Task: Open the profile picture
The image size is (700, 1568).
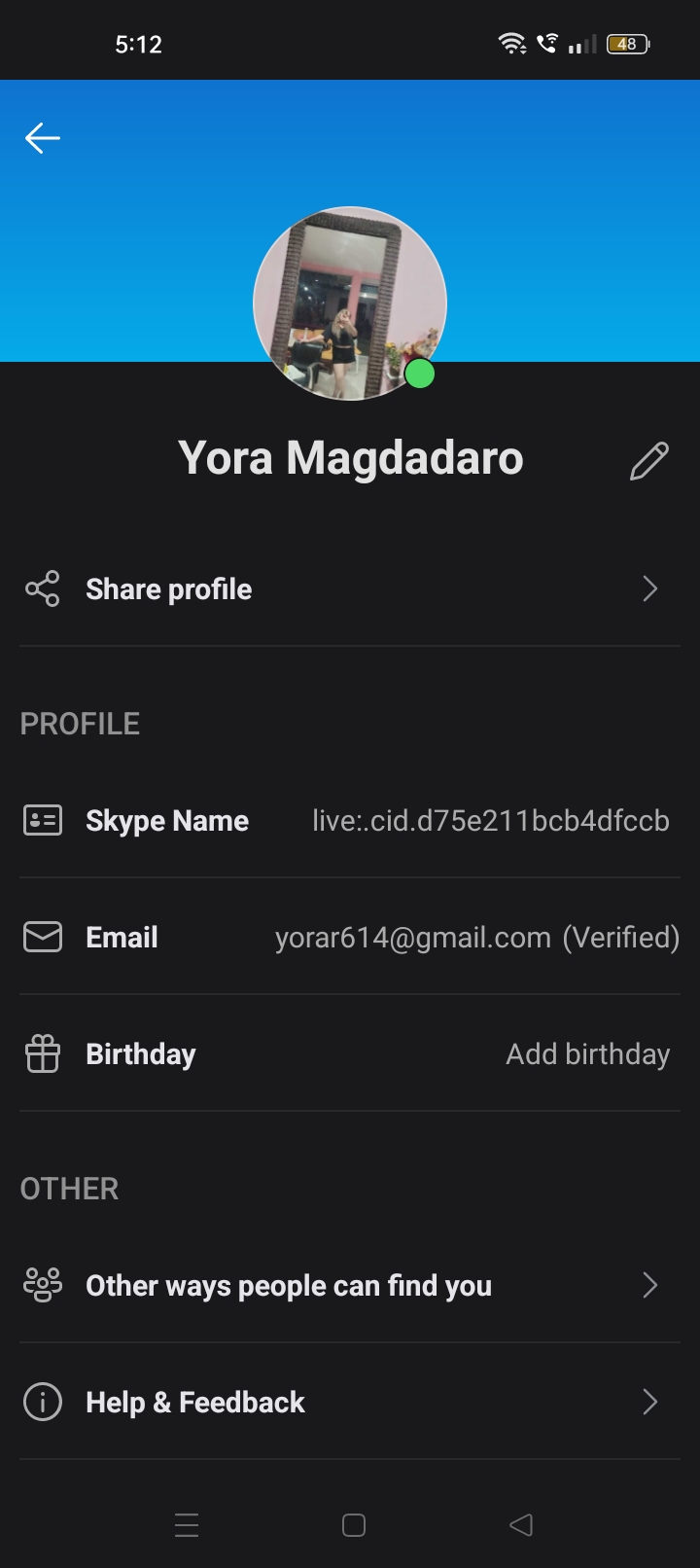Action: click(350, 303)
